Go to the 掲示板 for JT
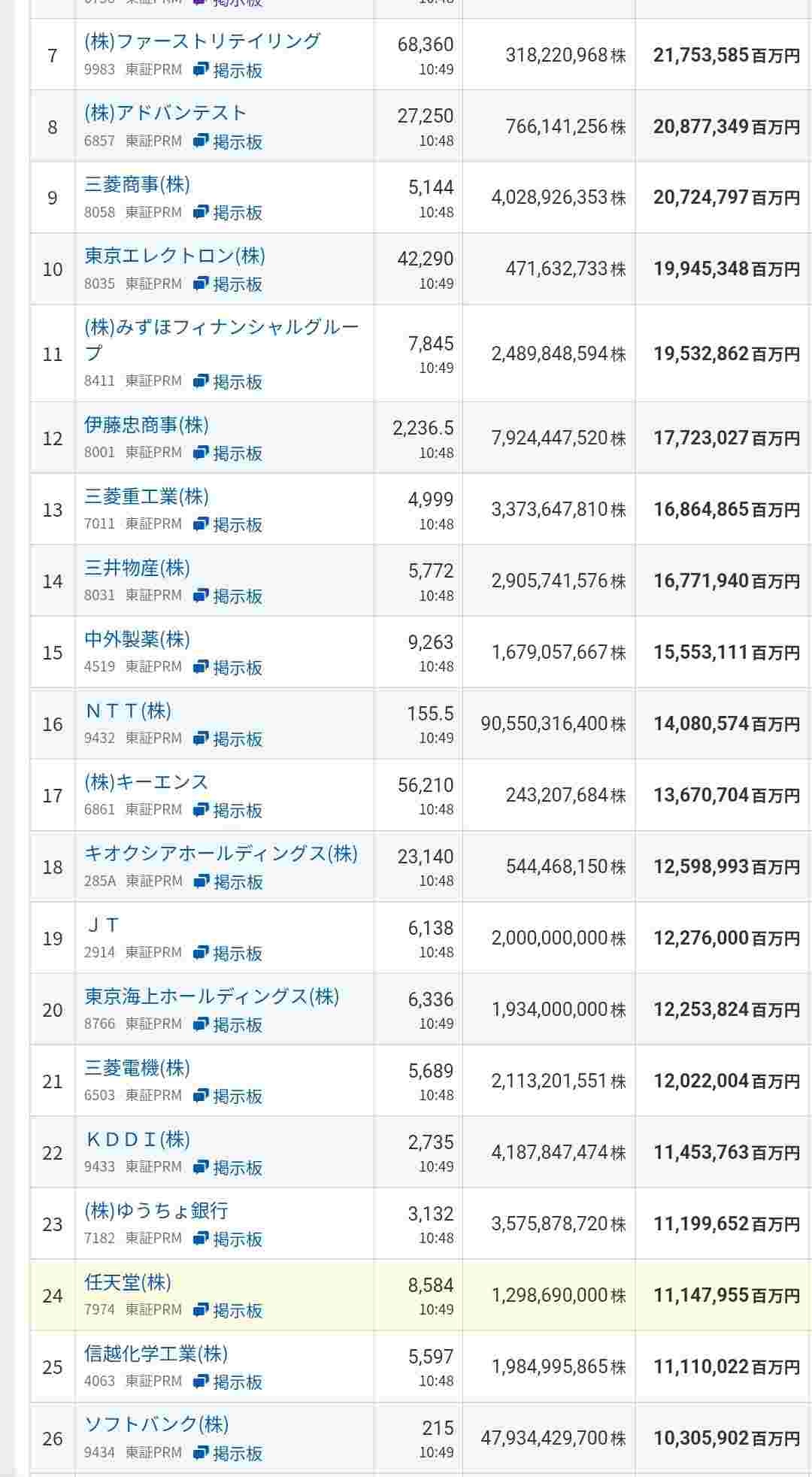The width and height of the screenshot is (812, 1477). click(x=228, y=954)
